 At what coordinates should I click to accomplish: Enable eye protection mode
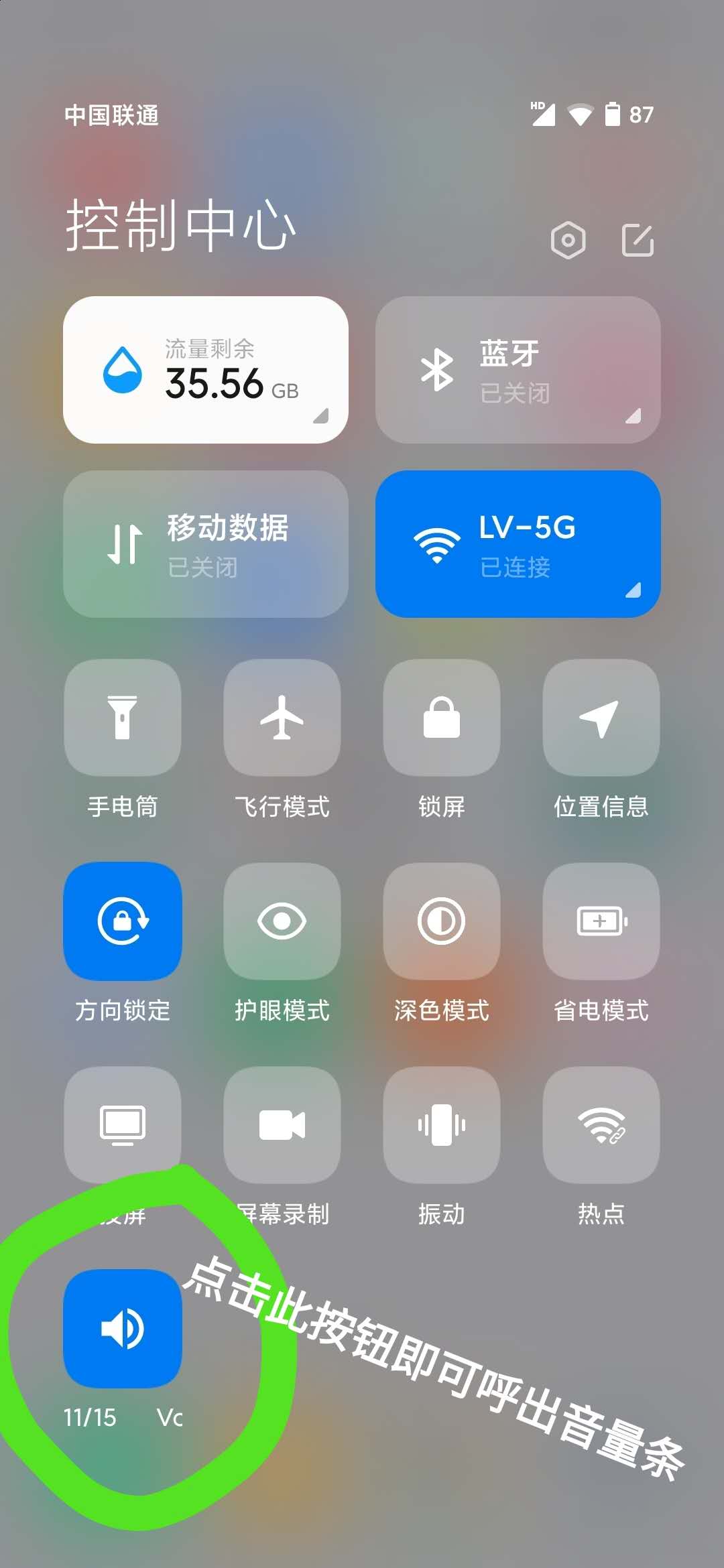tap(282, 920)
